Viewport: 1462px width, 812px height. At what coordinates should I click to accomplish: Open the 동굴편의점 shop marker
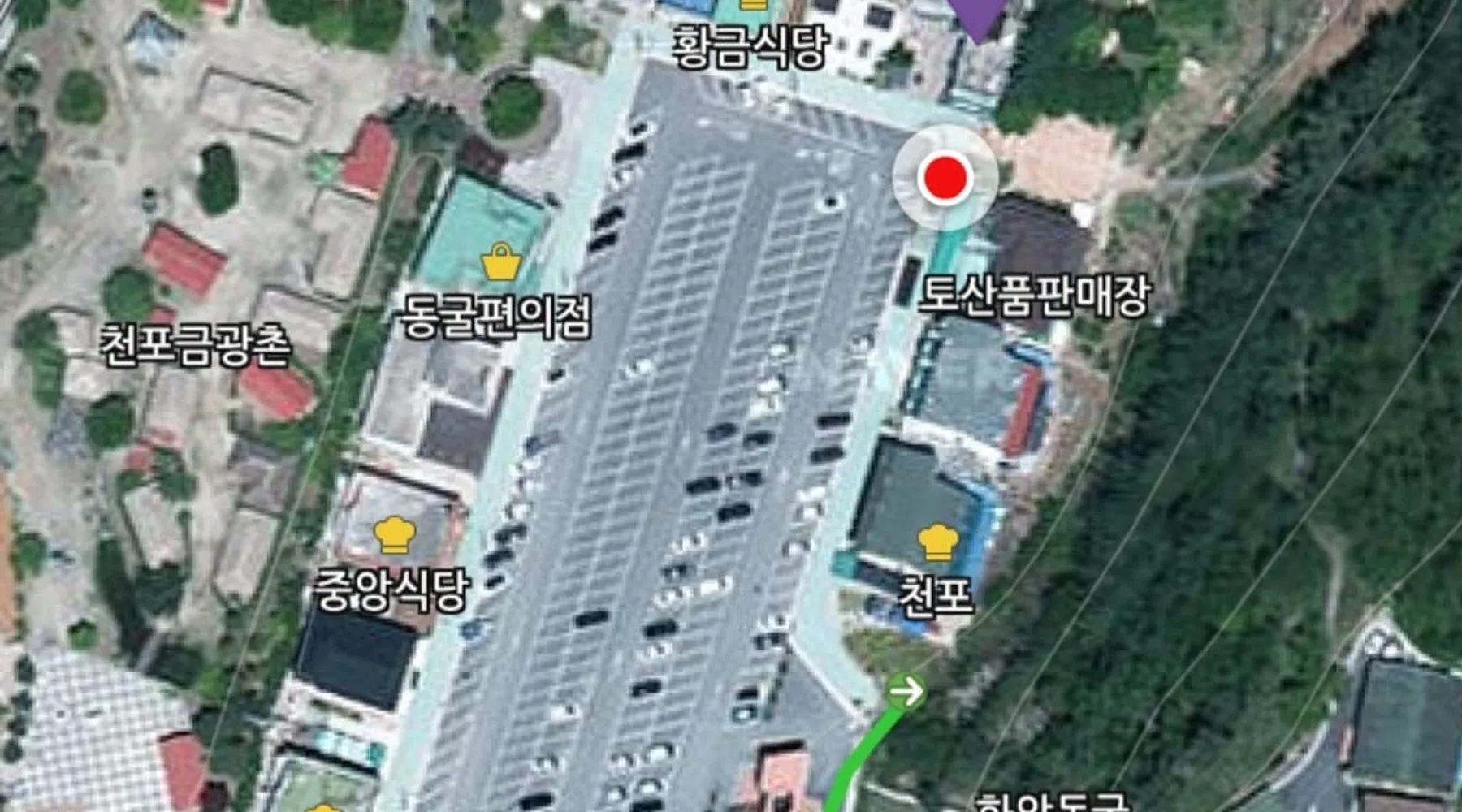[x=500, y=262]
